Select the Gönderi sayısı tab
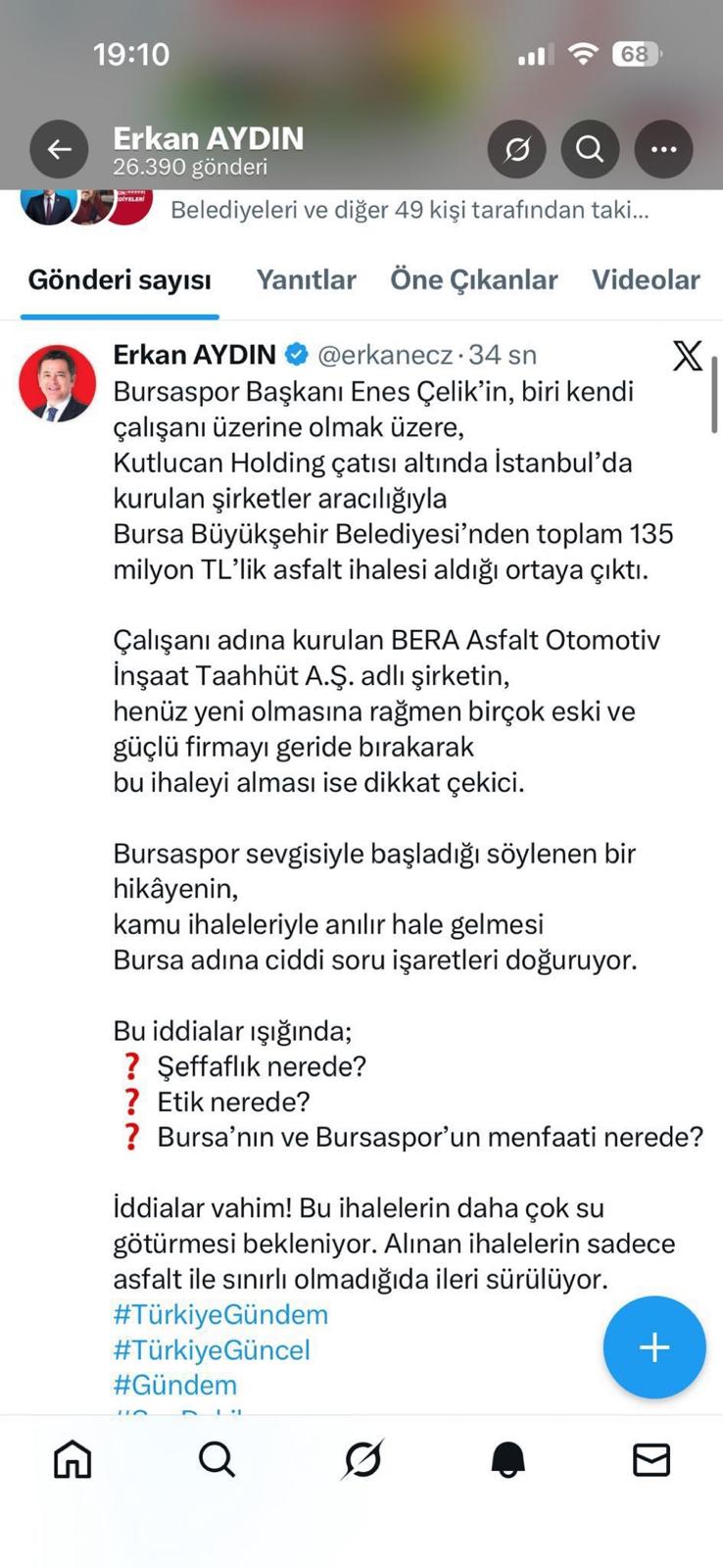The width and height of the screenshot is (723, 1568). coord(120,280)
